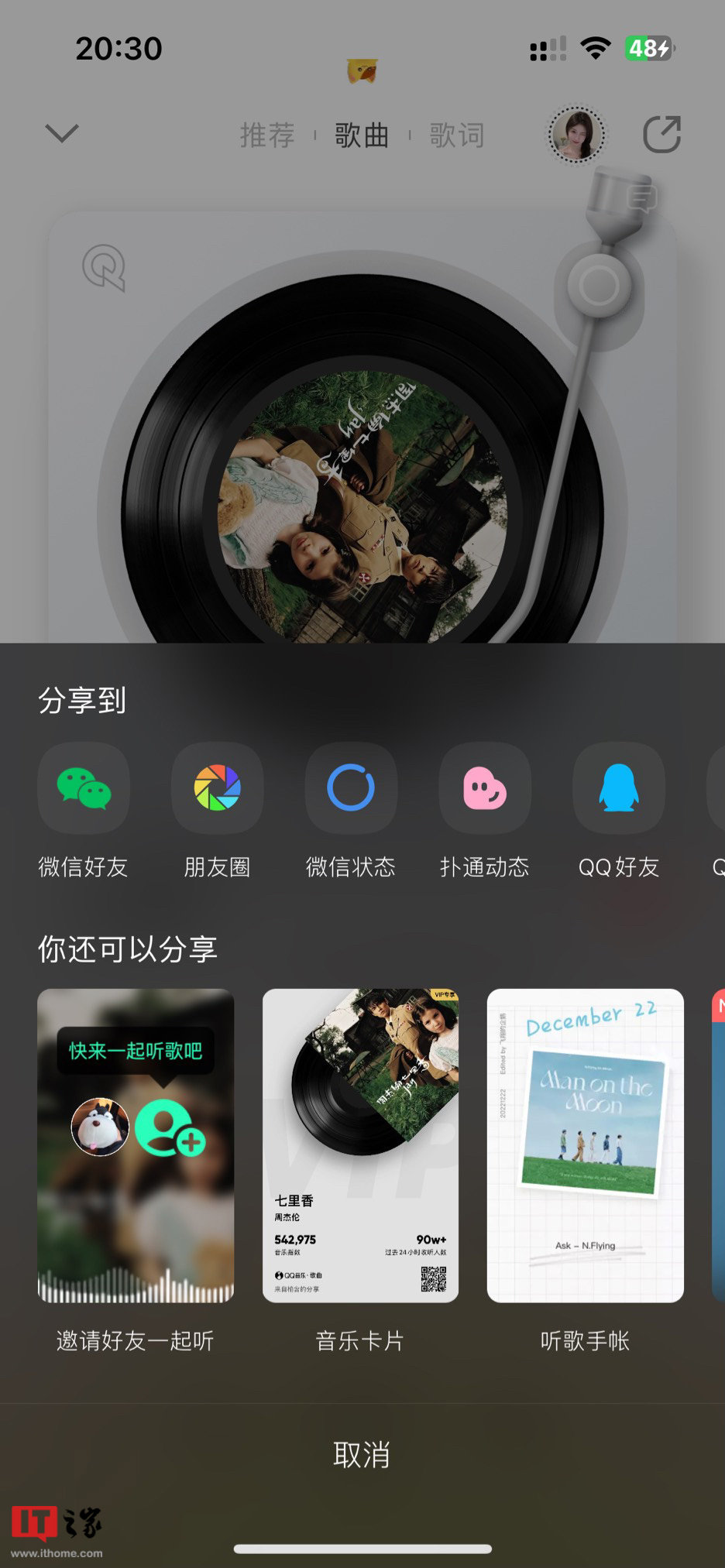The width and height of the screenshot is (725, 1568).
Task: Send the song to QQ好友
Action: coord(618,788)
